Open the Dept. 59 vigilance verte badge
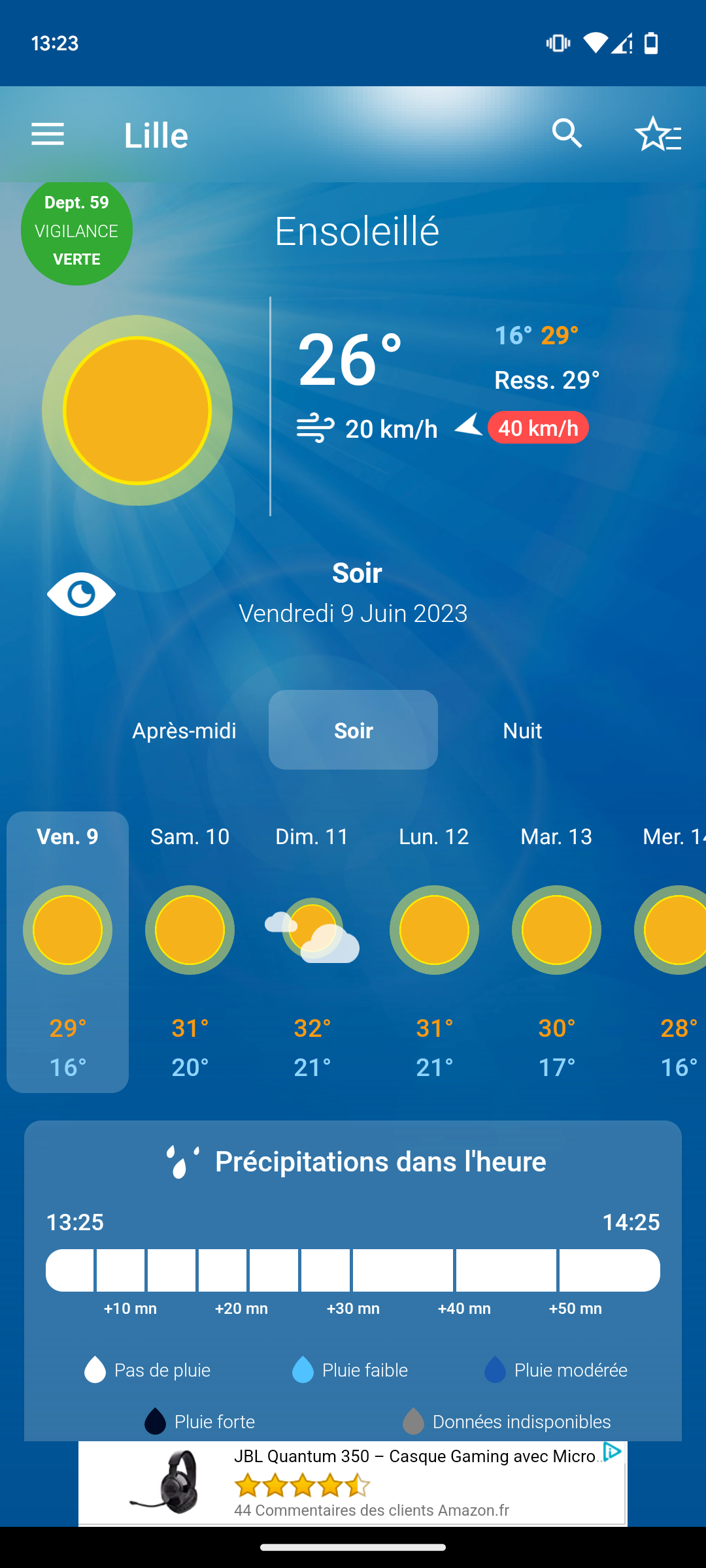 [76, 231]
